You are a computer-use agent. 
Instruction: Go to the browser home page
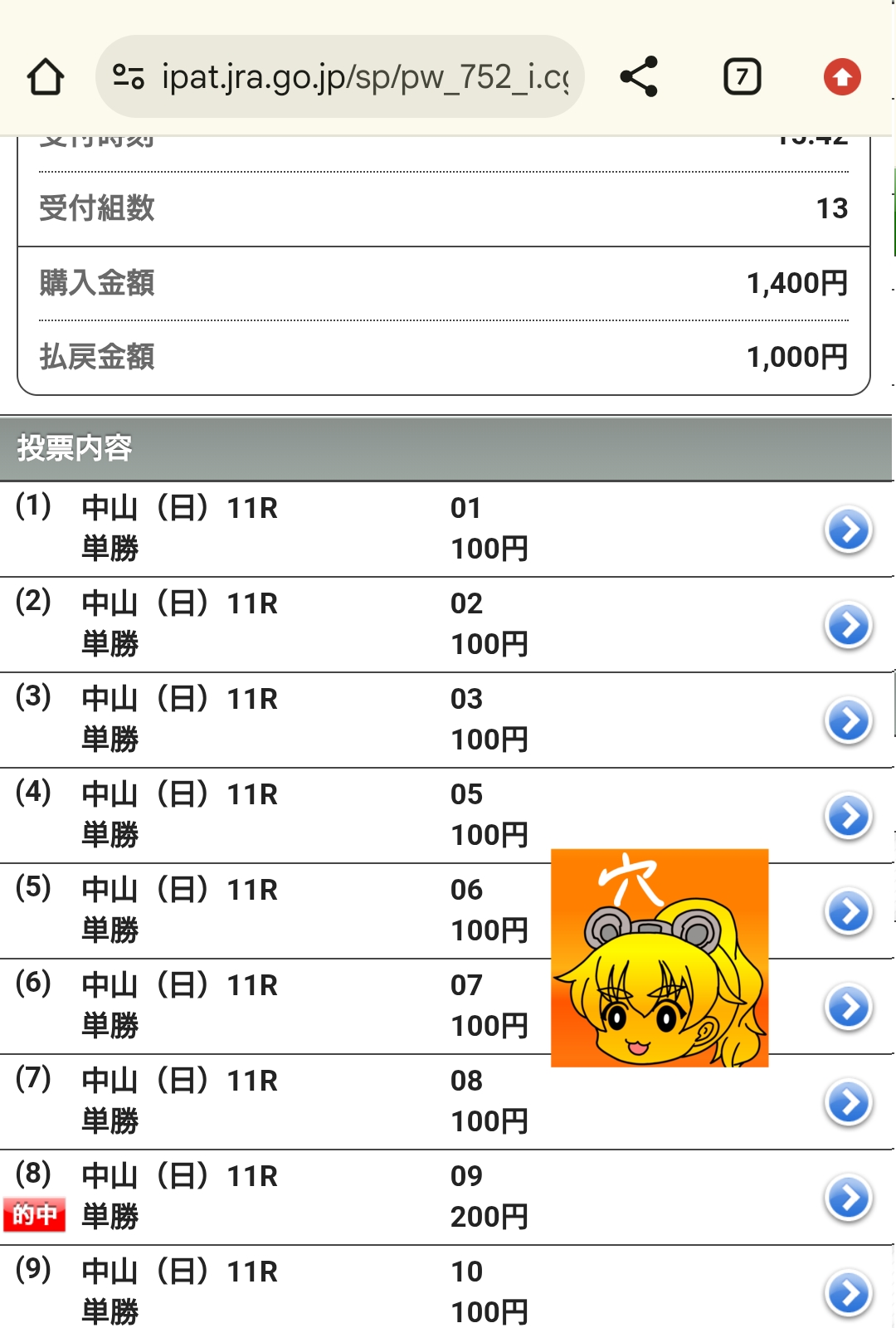point(46,77)
